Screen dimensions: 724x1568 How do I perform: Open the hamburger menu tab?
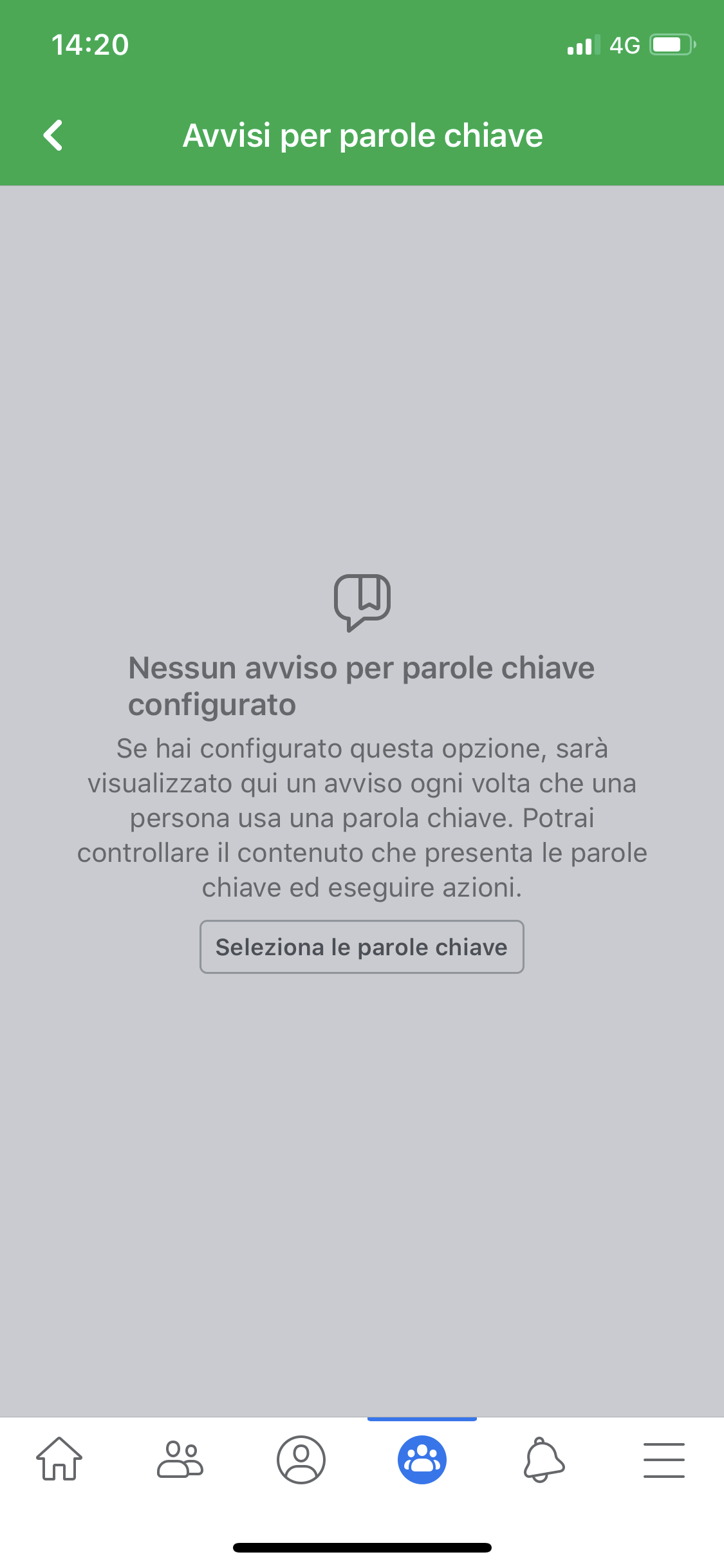coord(664,1459)
